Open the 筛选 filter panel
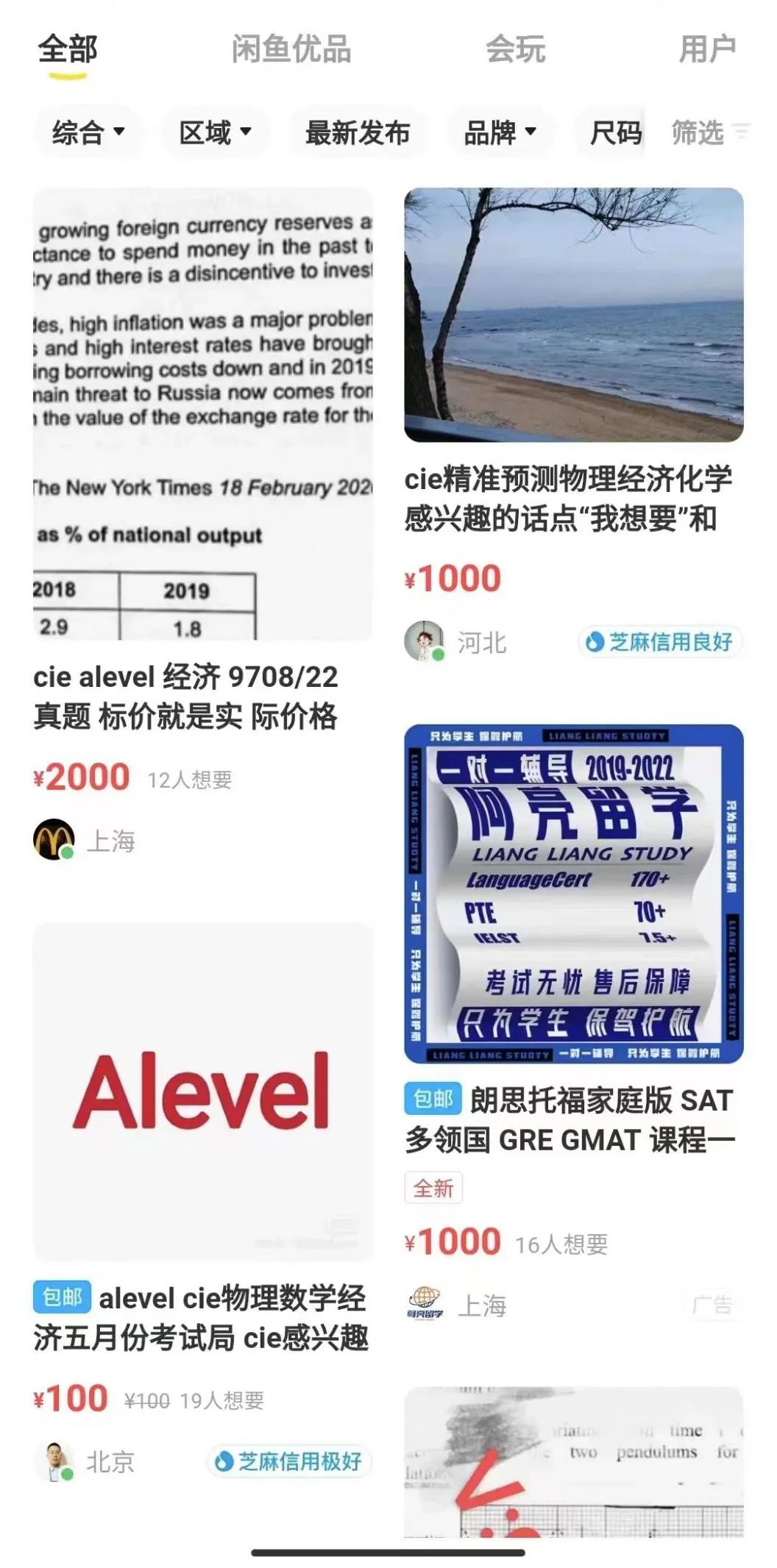This screenshot has height=1568, width=777. click(708, 133)
